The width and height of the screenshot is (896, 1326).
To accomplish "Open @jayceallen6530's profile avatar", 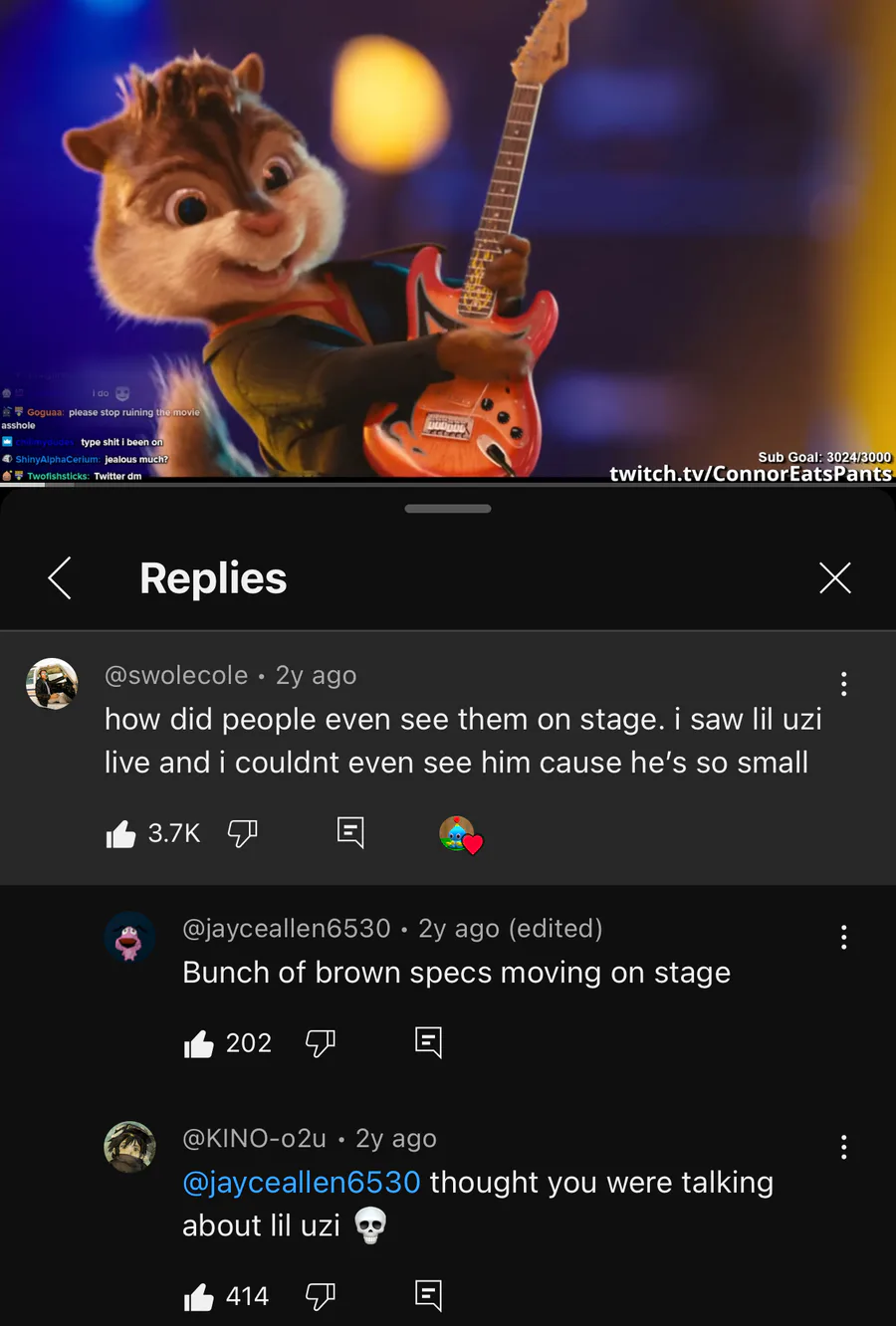I will pyautogui.click(x=130, y=938).
